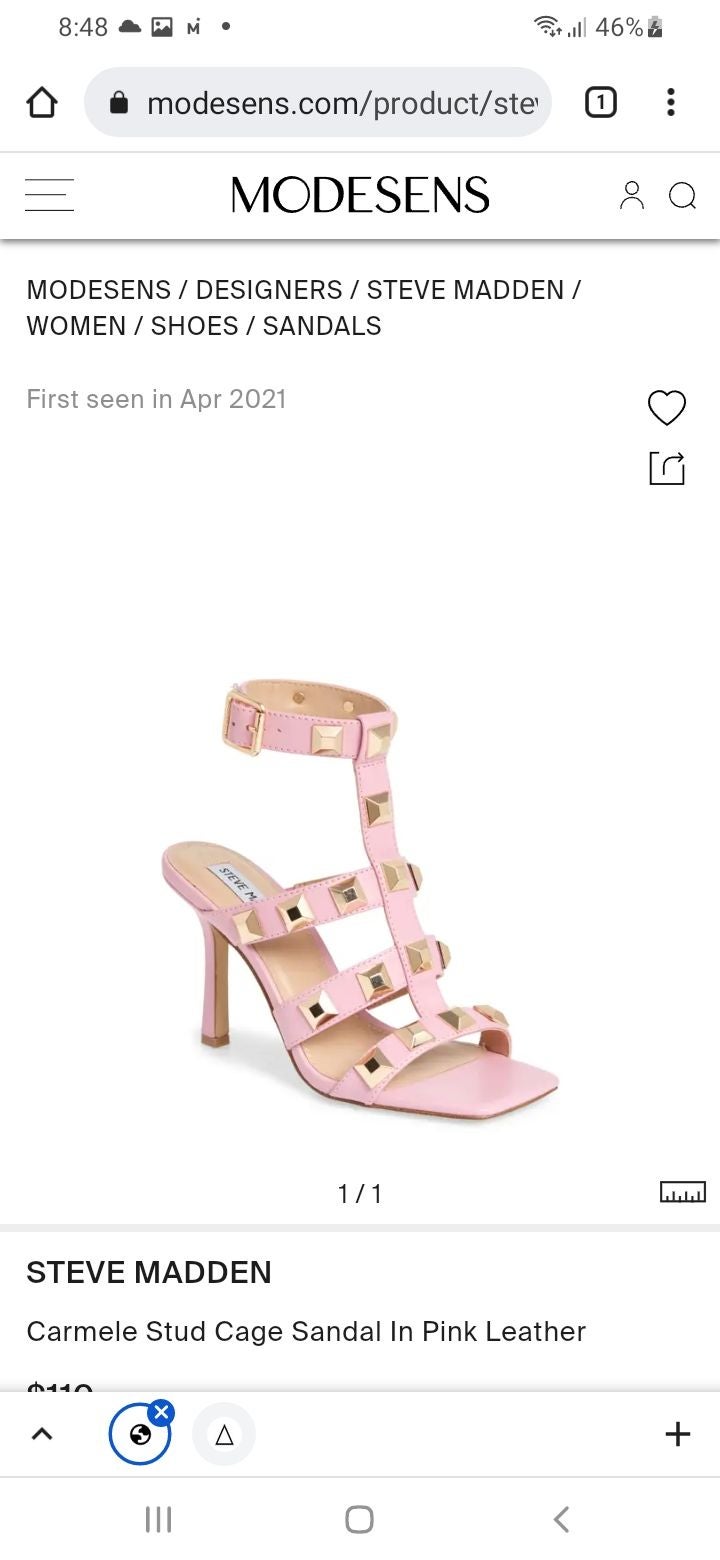This screenshot has width=720, height=1560.
Task: Open the browser overflow menu
Action: 671,102
